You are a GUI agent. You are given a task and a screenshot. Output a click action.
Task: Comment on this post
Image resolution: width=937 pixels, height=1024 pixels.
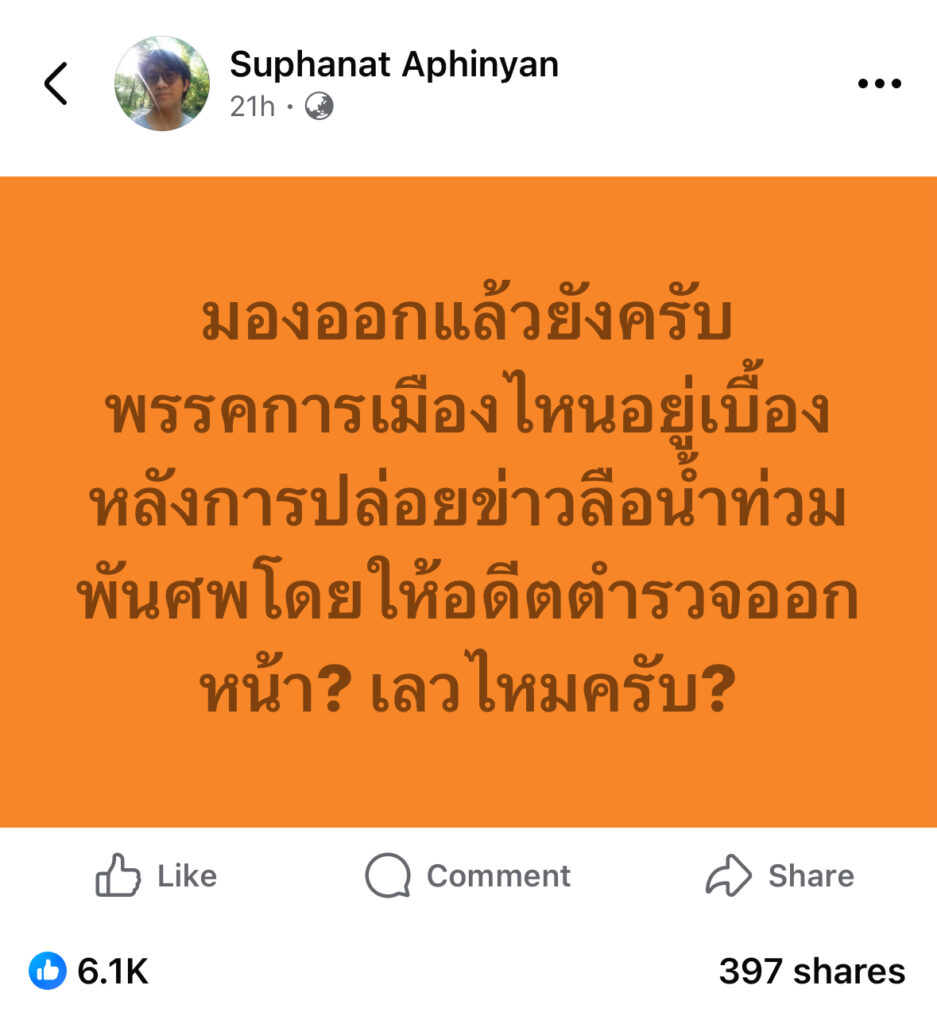click(x=468, y=876)
